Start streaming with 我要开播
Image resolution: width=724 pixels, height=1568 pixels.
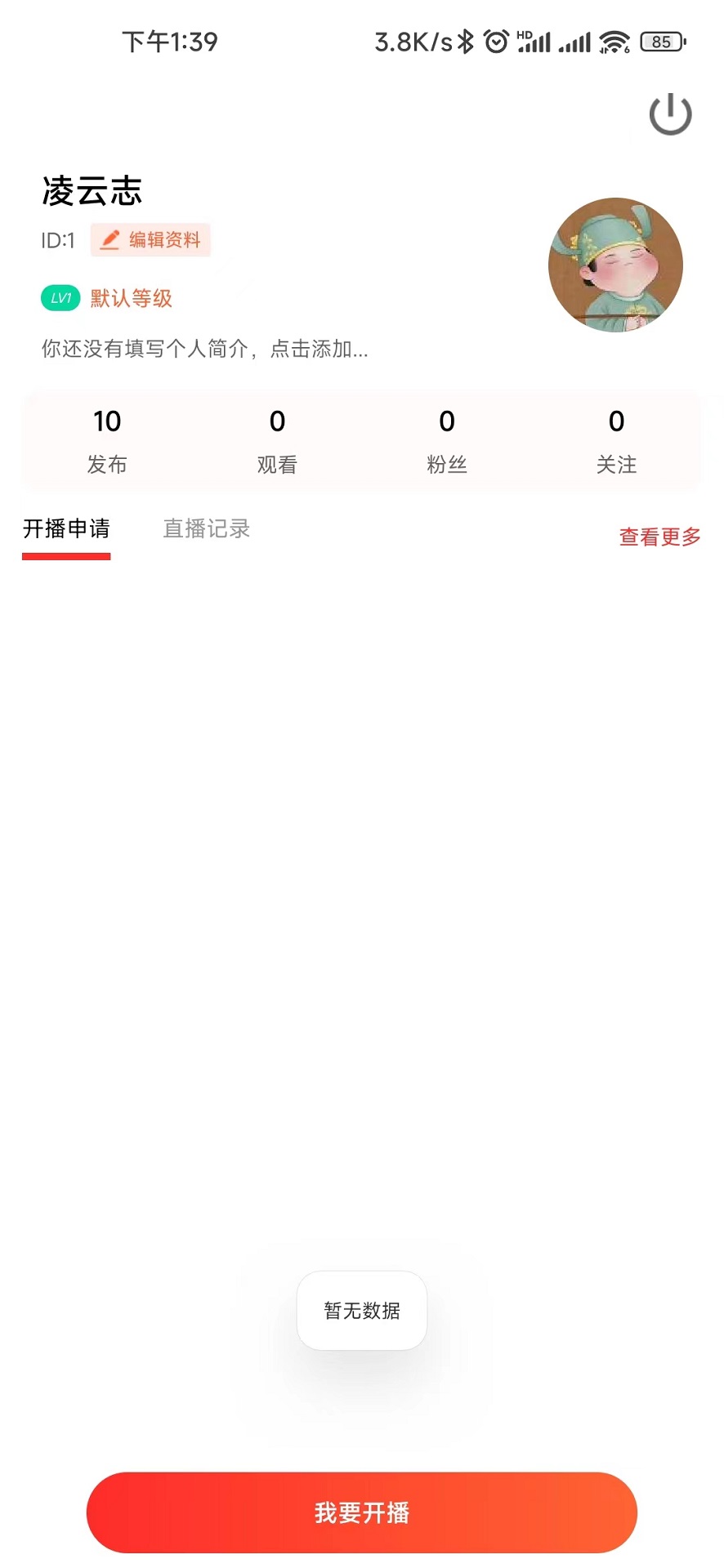362,1512
